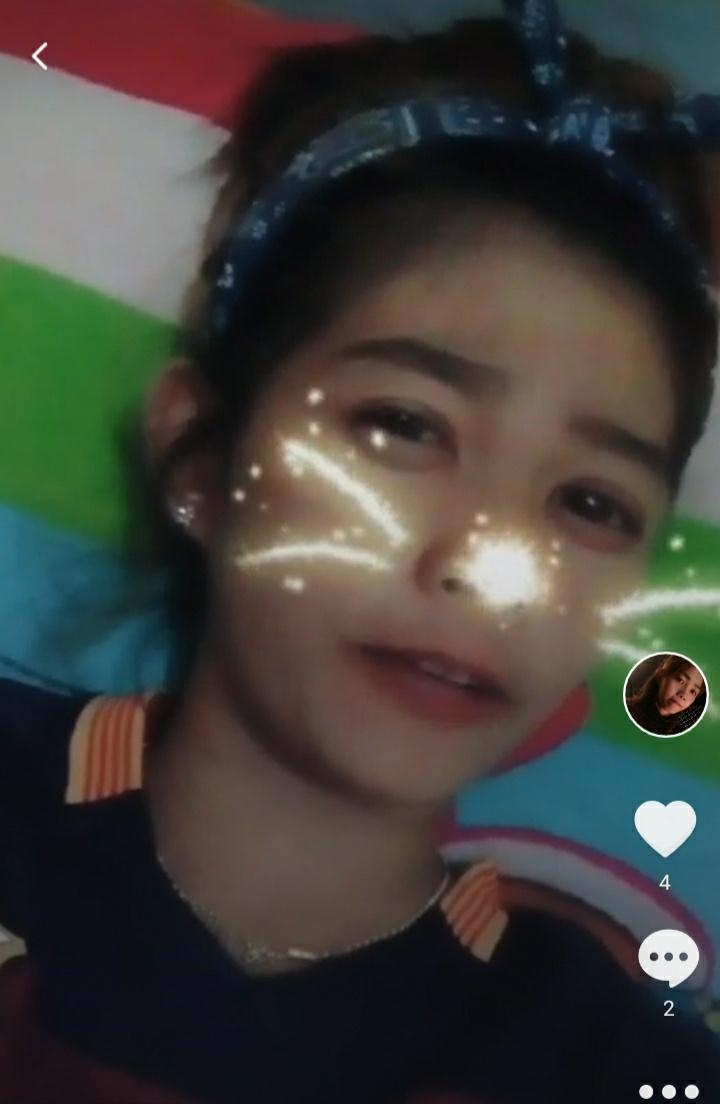720x1104 pixels.
Task: Open the creator's profile picture
Action: [665, 694]
